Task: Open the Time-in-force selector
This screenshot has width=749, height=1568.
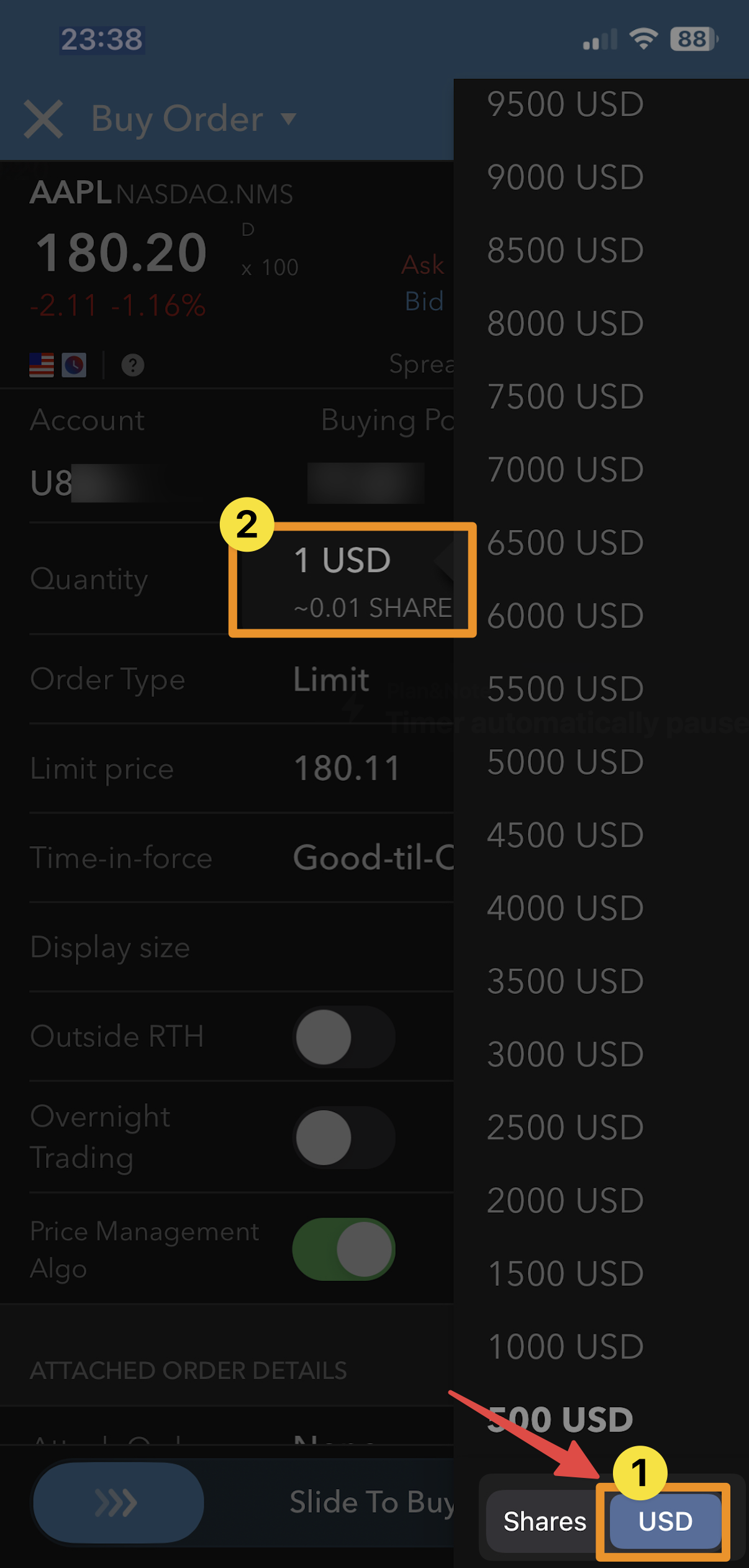Action: pos(373,858)
